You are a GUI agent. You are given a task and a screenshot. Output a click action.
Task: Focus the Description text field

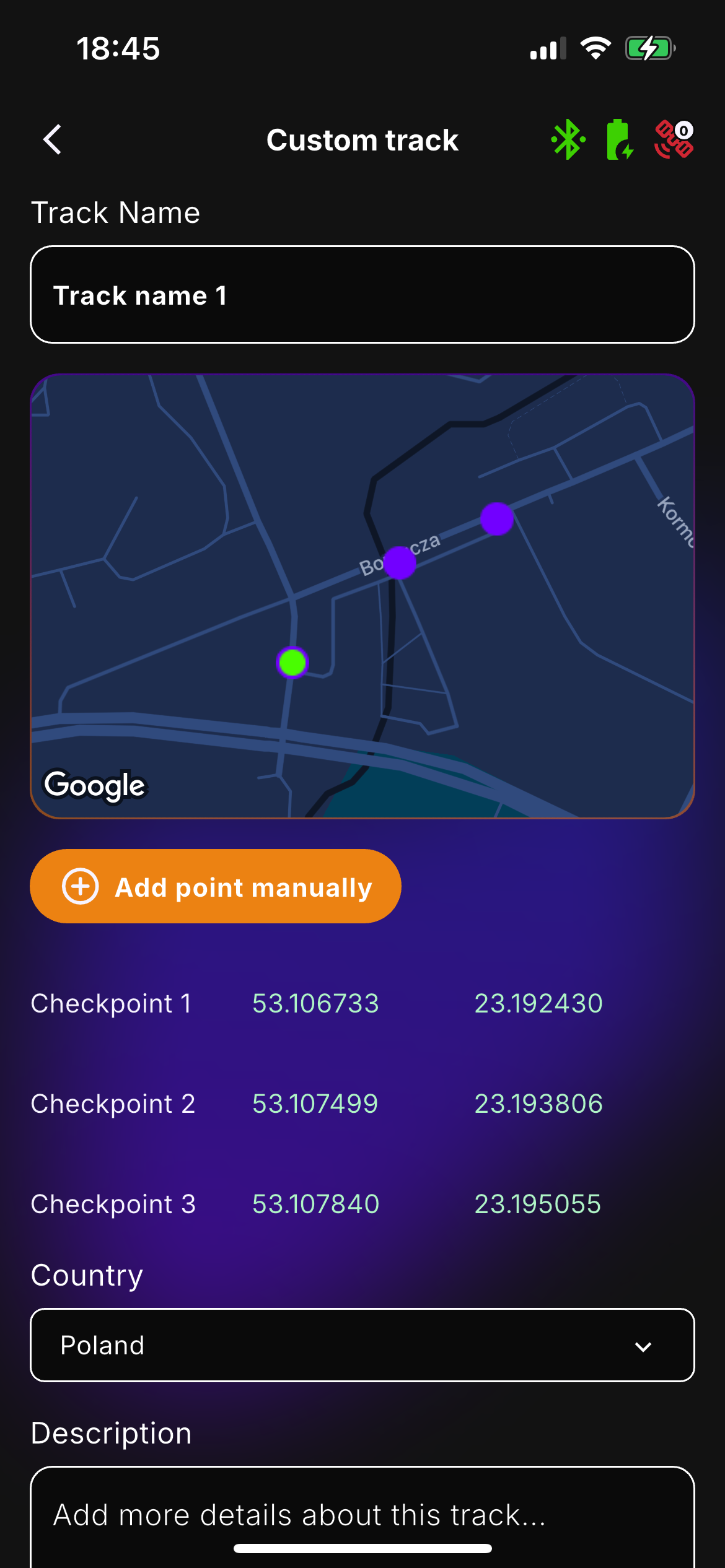click(x=362, y=1517)
